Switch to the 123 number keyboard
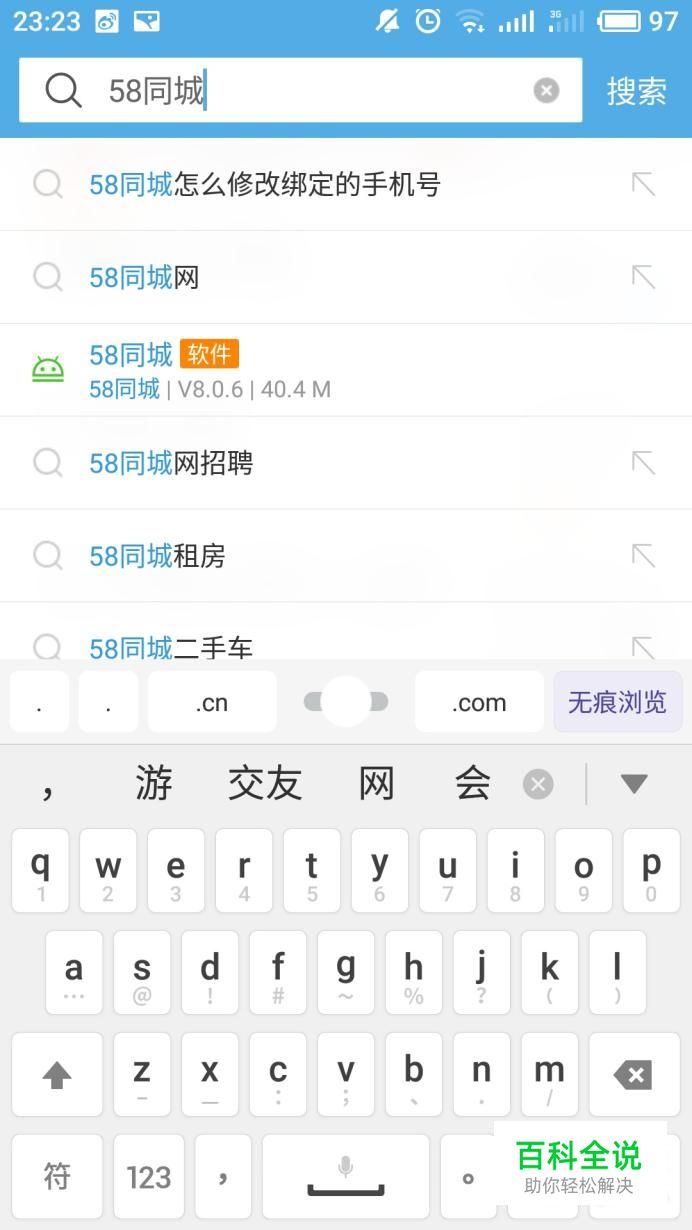 [x=149, y=1177]
